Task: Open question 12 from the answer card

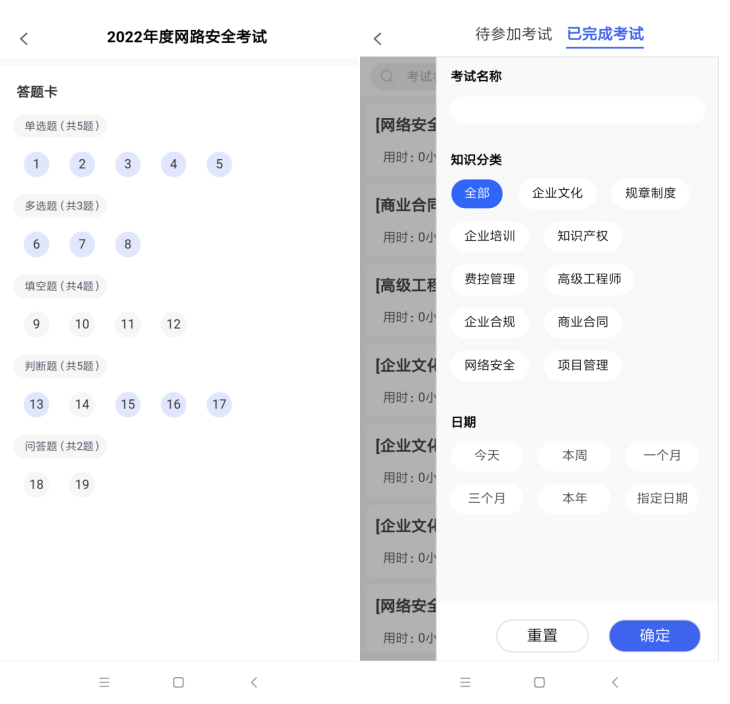Action: pyautogui.click(x=174, y=324)
